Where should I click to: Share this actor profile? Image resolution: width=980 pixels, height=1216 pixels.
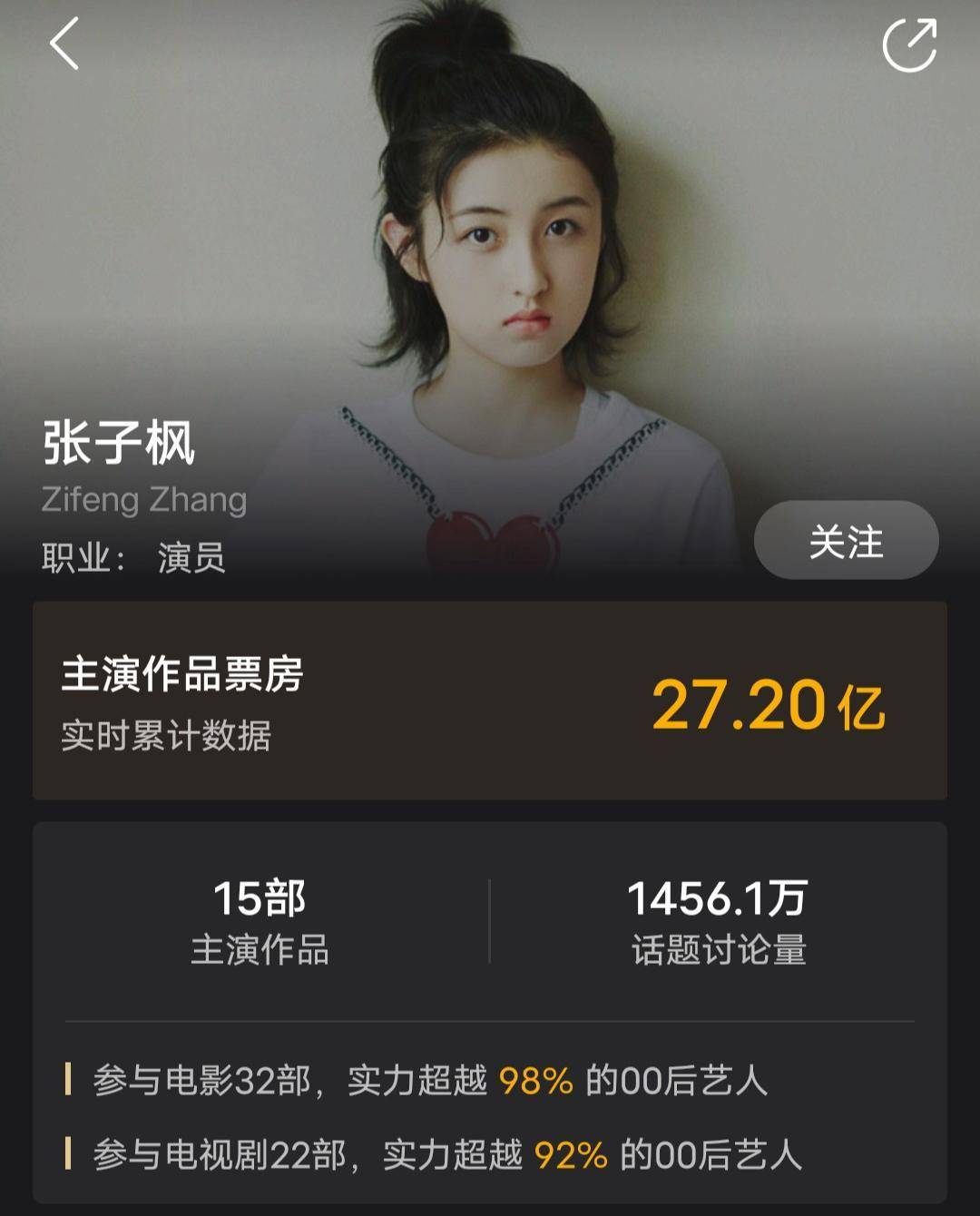click(x=909, y=44)
